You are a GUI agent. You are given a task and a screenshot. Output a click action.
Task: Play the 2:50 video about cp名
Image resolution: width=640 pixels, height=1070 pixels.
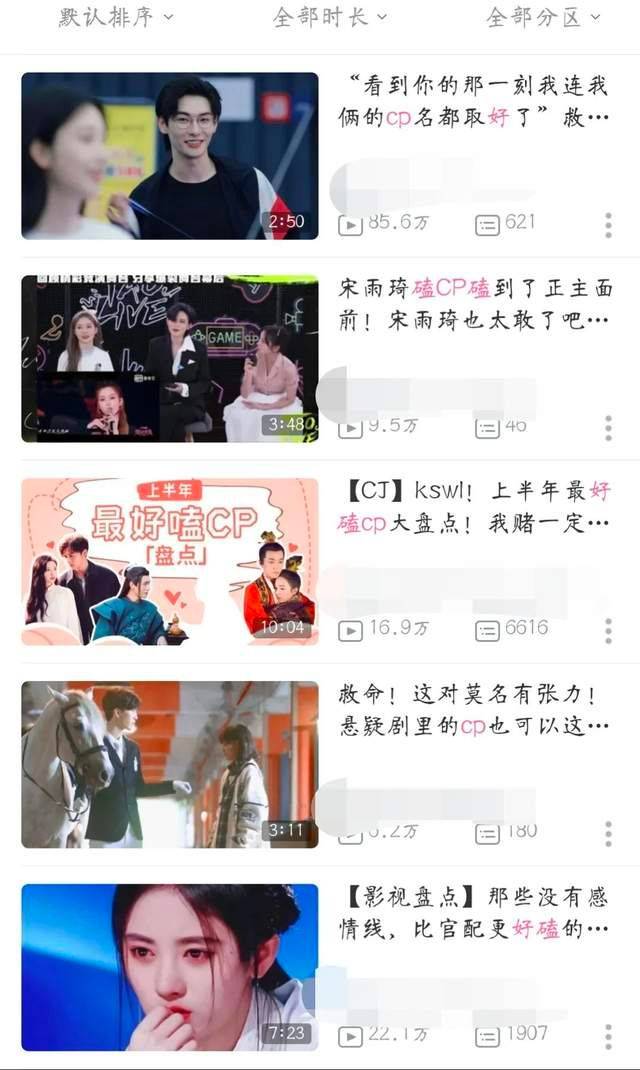tap(170, 155)
